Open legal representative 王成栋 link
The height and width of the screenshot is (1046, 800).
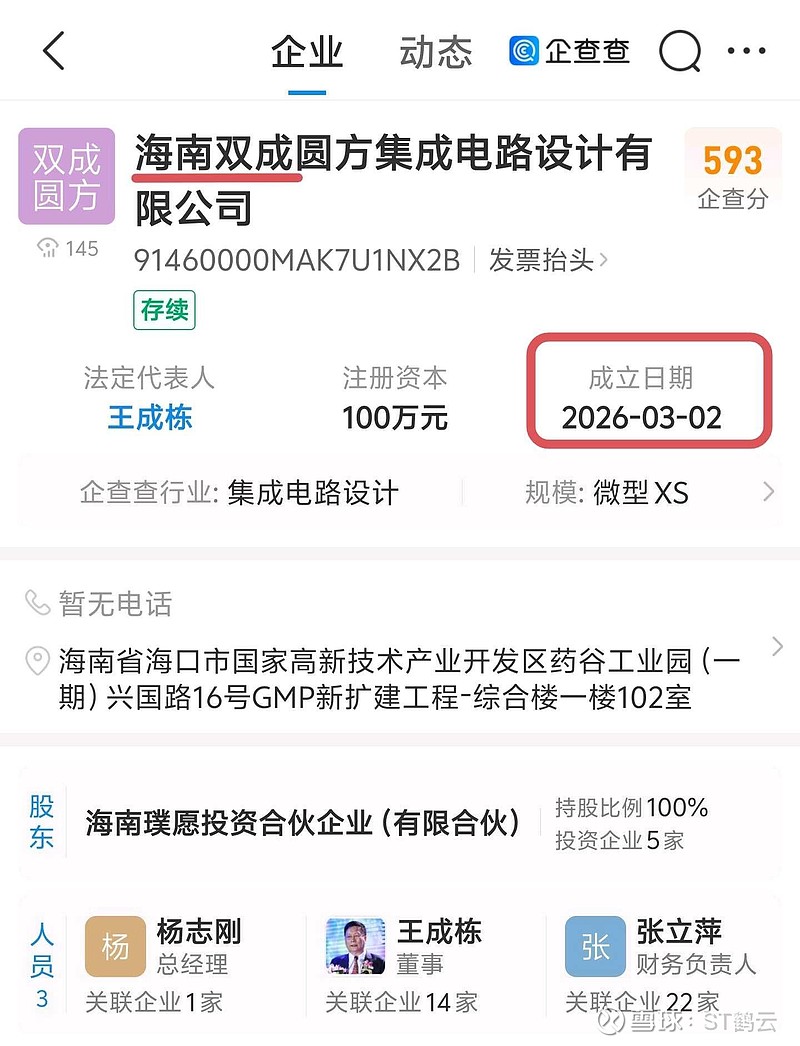coord(148,419)
